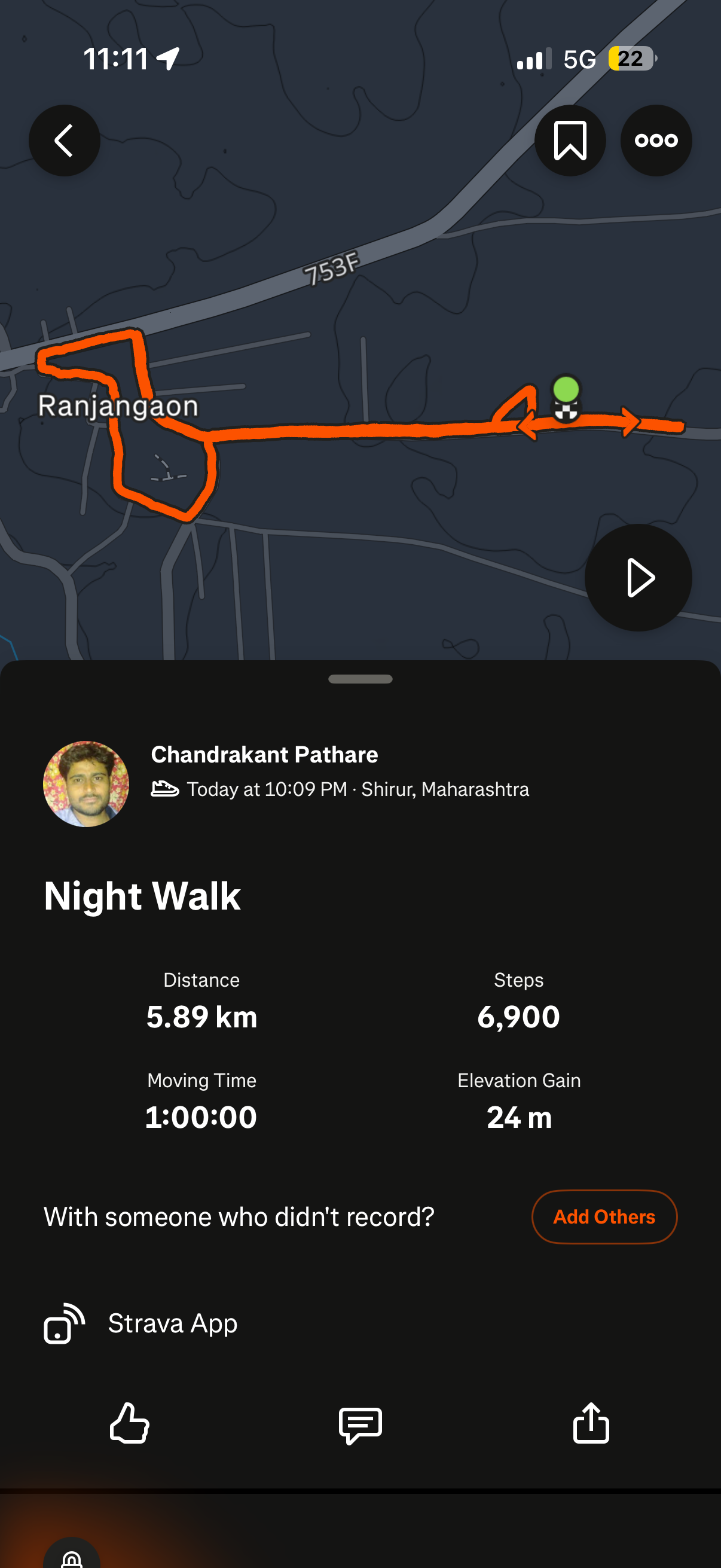721x1568 pixels.
Task: Tap the sheet's drag handle
Action: (360, 679)
